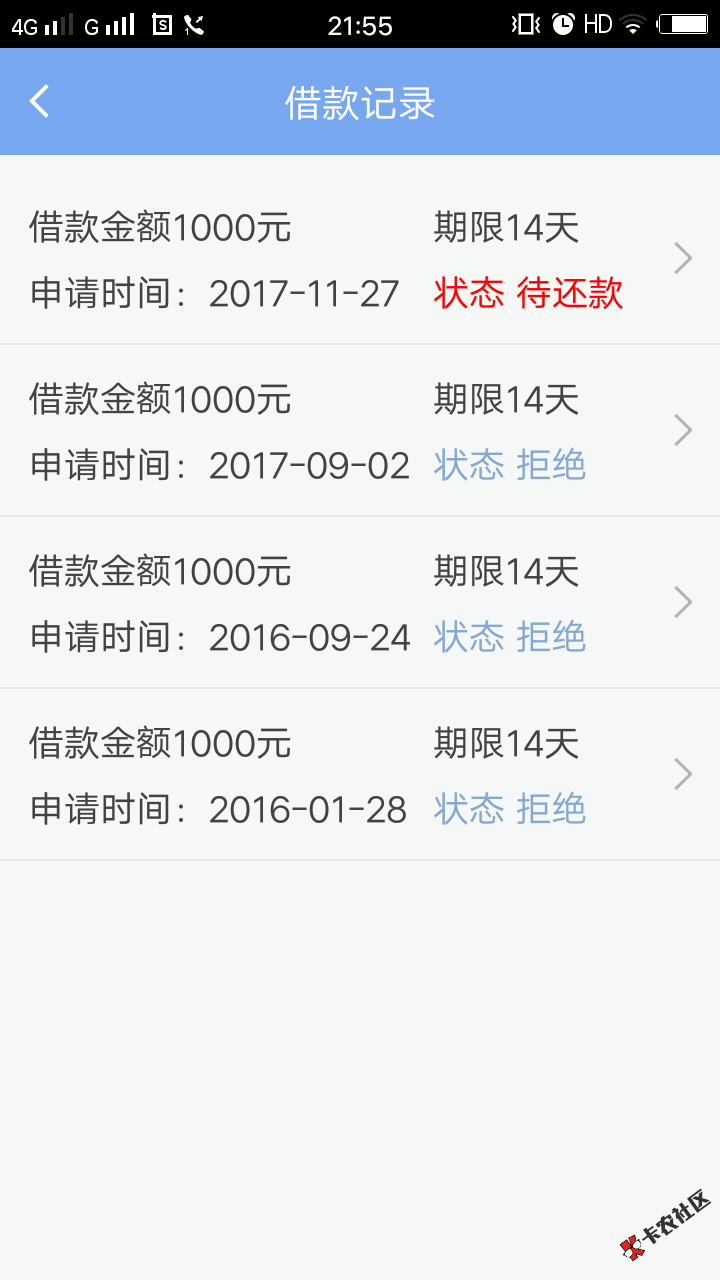Select the loan application from 2016-01-28

click(360, 775)
